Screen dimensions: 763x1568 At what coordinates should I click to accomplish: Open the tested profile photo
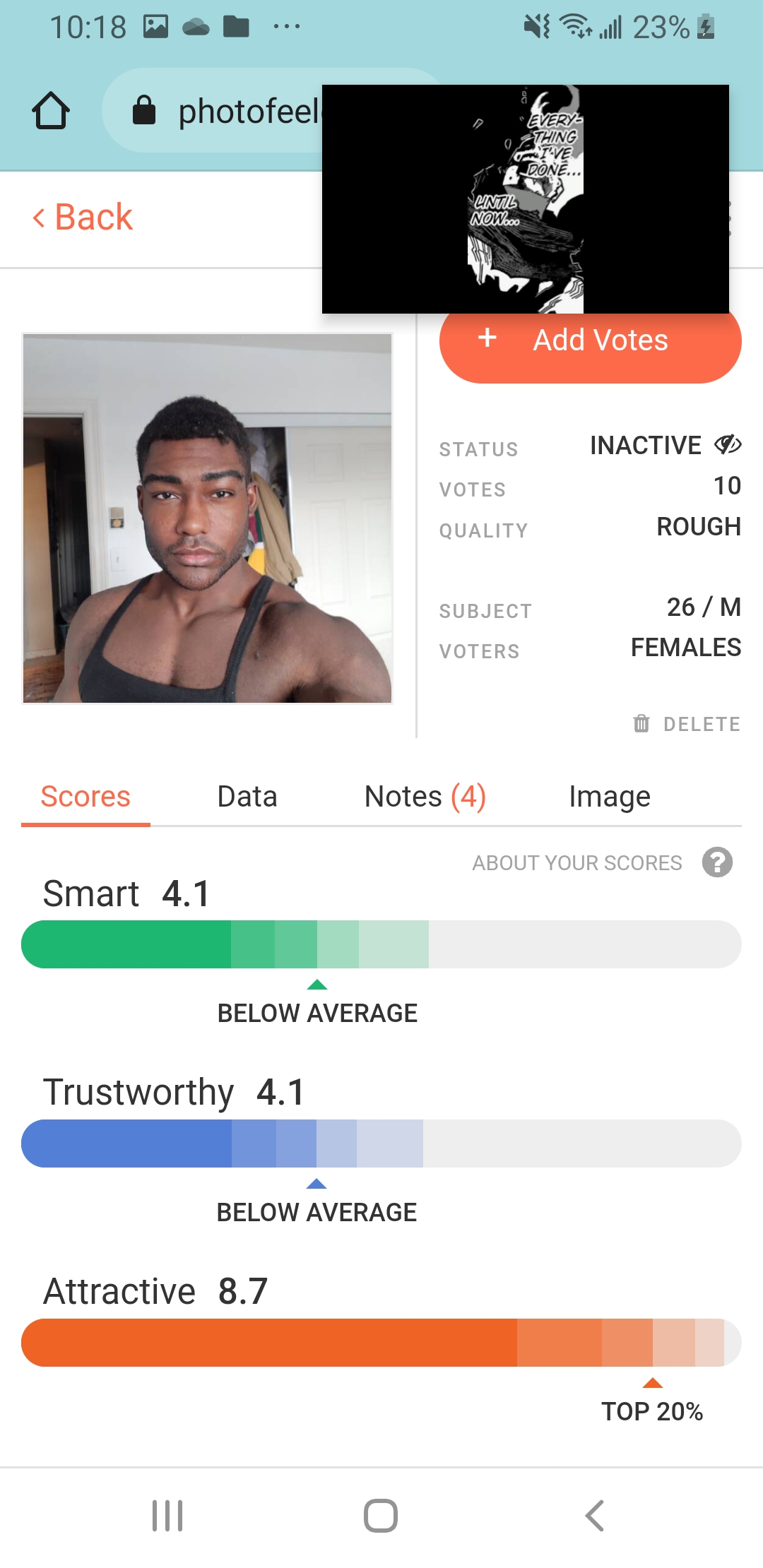coord(207,518)
